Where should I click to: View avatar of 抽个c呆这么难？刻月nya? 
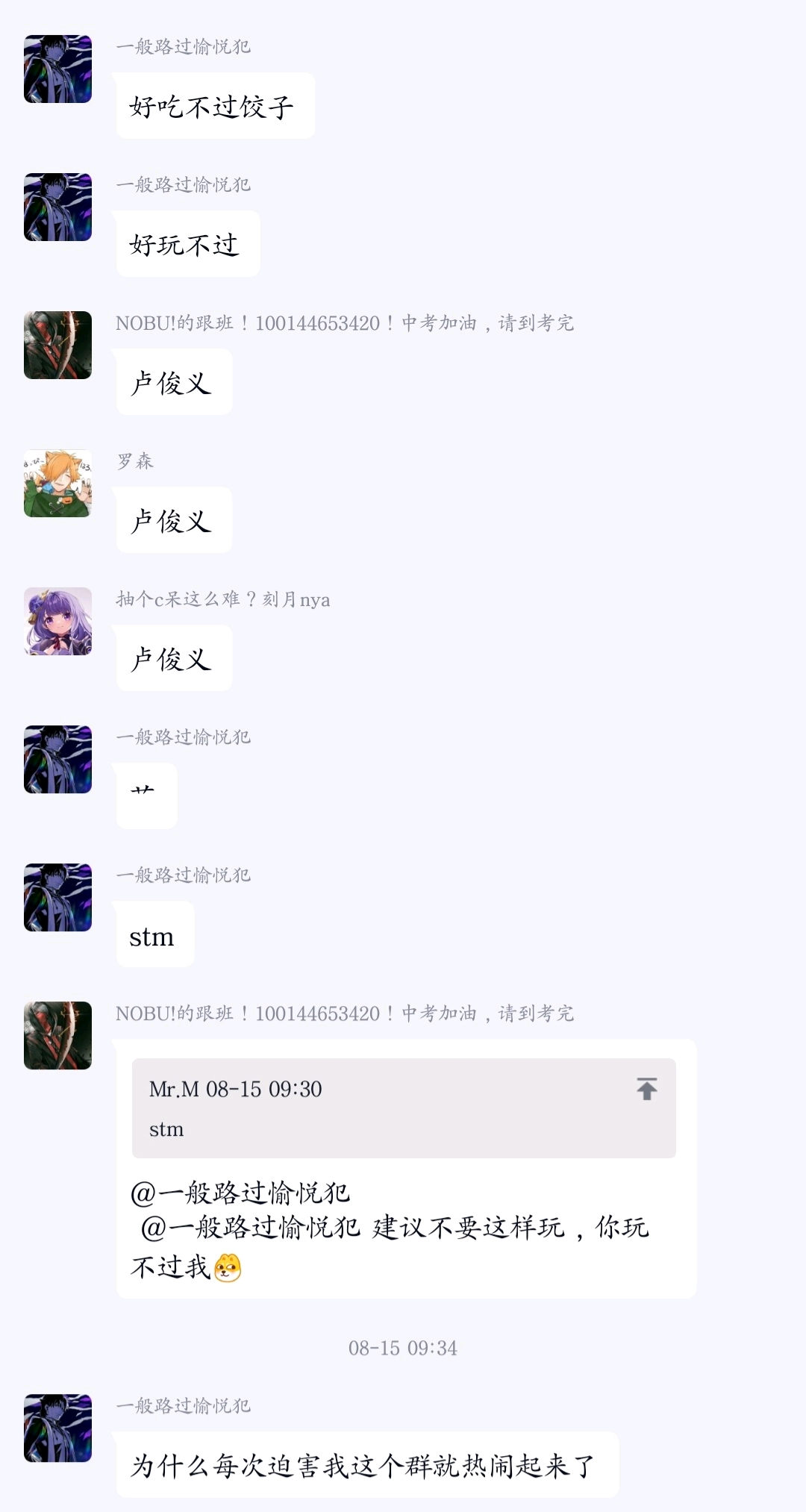[x=57, y=622]
